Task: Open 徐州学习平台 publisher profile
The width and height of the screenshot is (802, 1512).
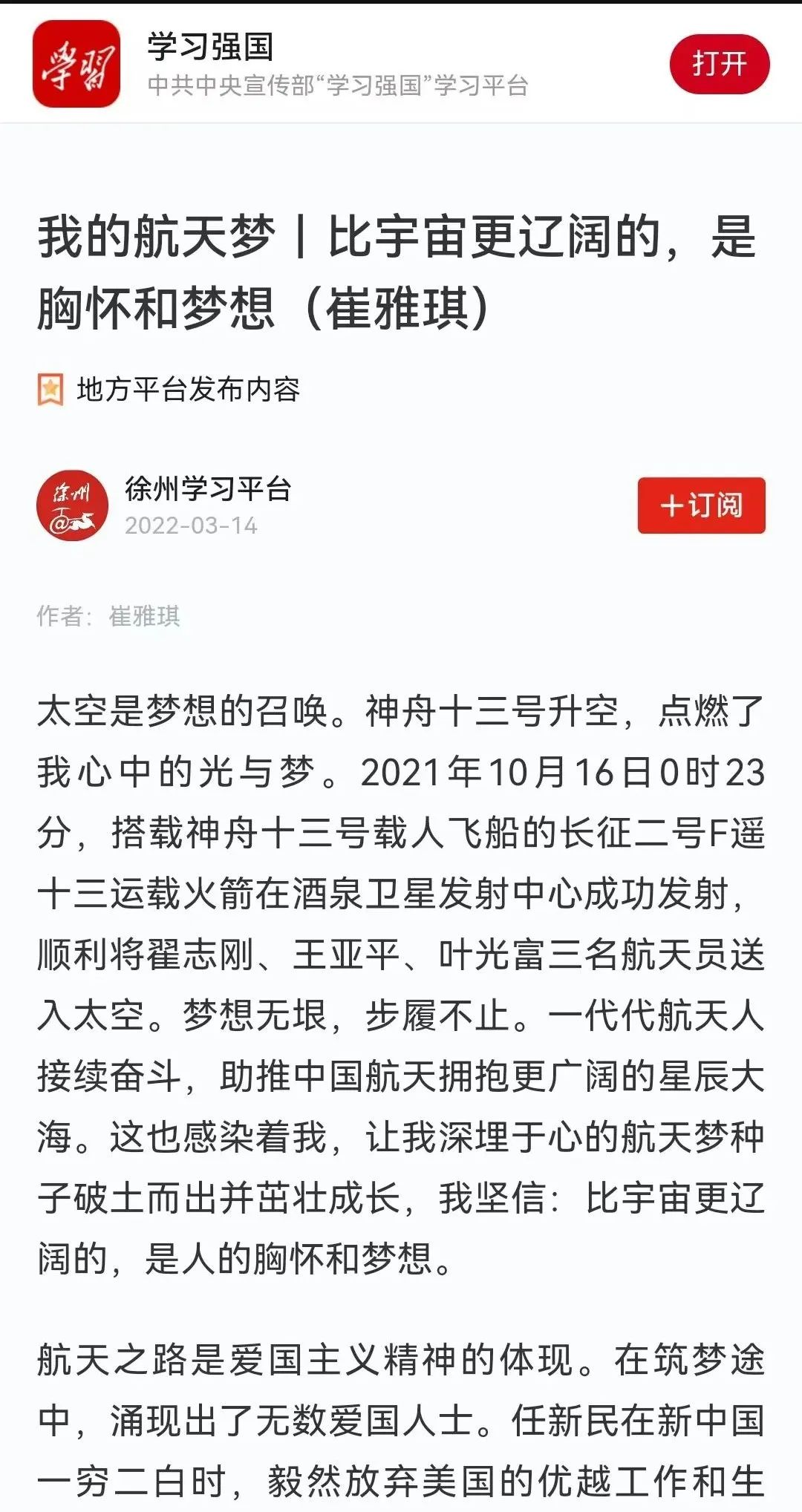Action: click(207, 489)
